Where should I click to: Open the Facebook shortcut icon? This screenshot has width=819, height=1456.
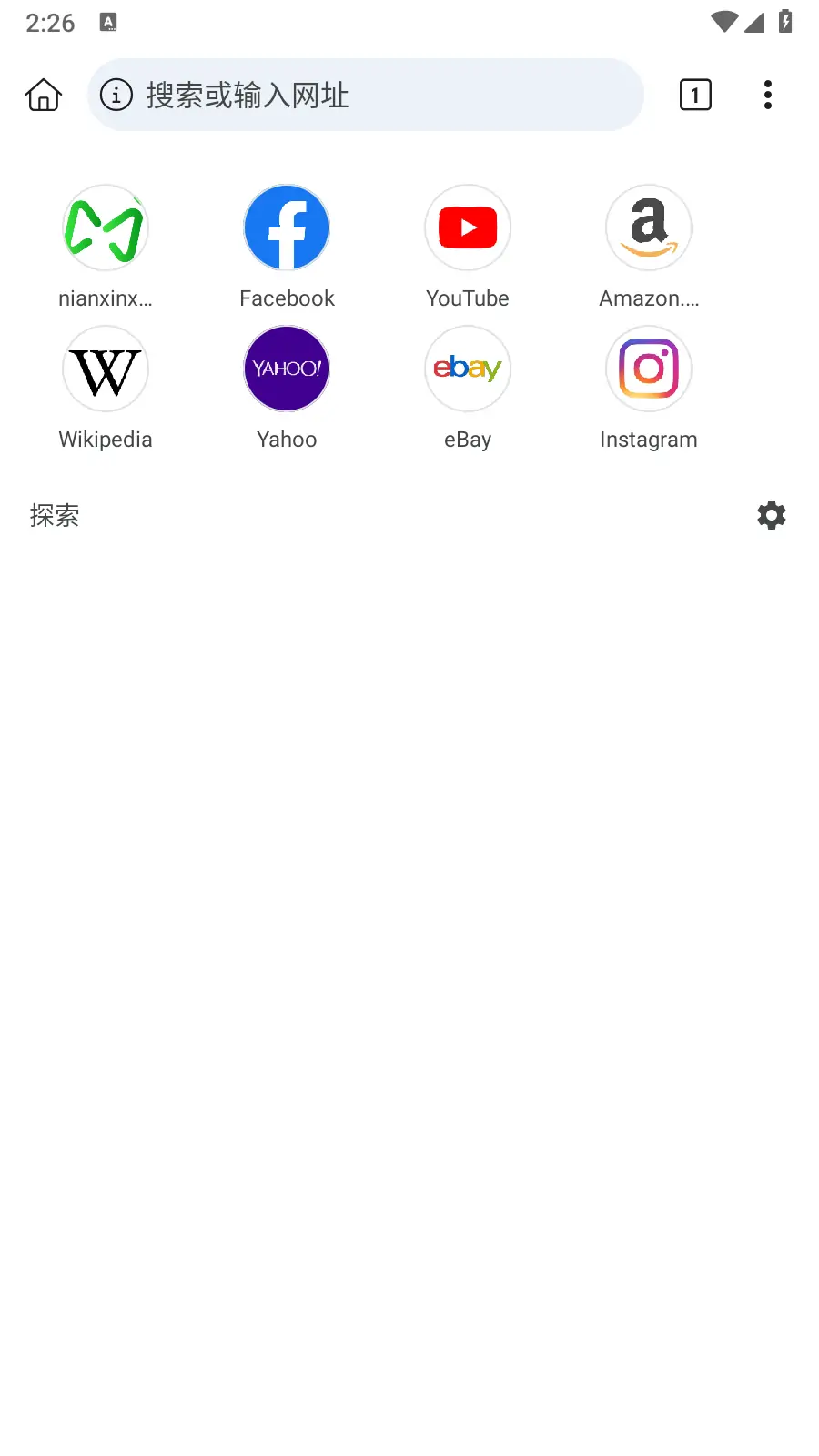[x=286, y=227]
